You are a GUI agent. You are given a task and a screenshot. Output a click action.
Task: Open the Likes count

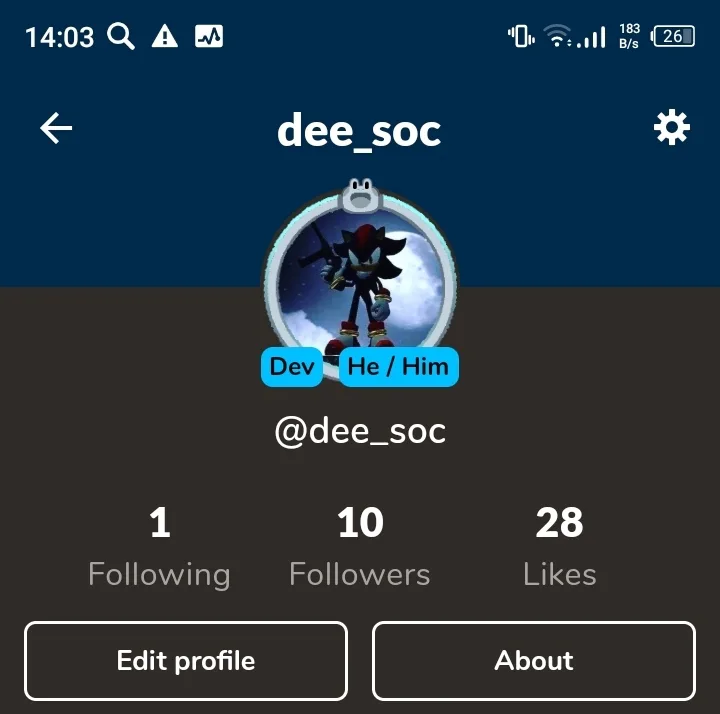pyautogui.click(x=559, y=547)
